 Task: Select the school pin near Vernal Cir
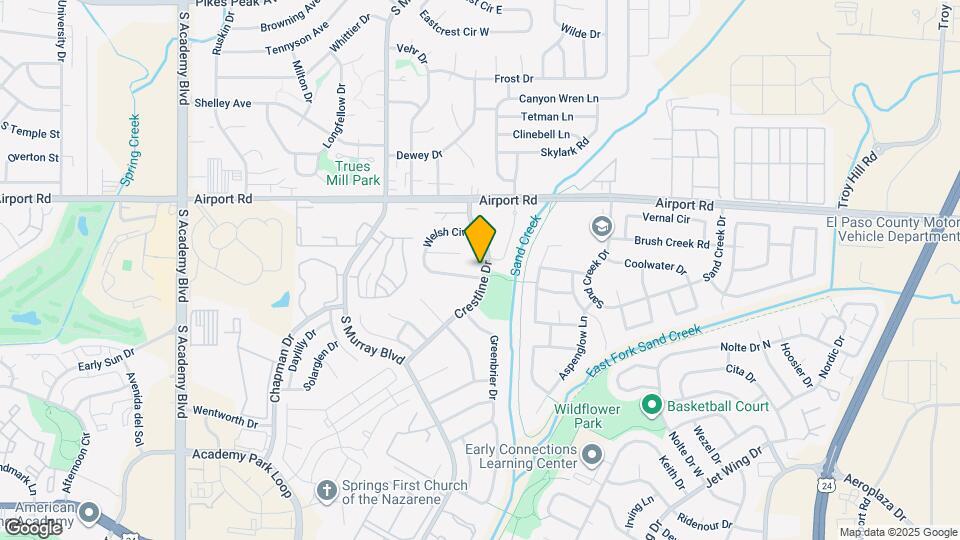(600, 227)
